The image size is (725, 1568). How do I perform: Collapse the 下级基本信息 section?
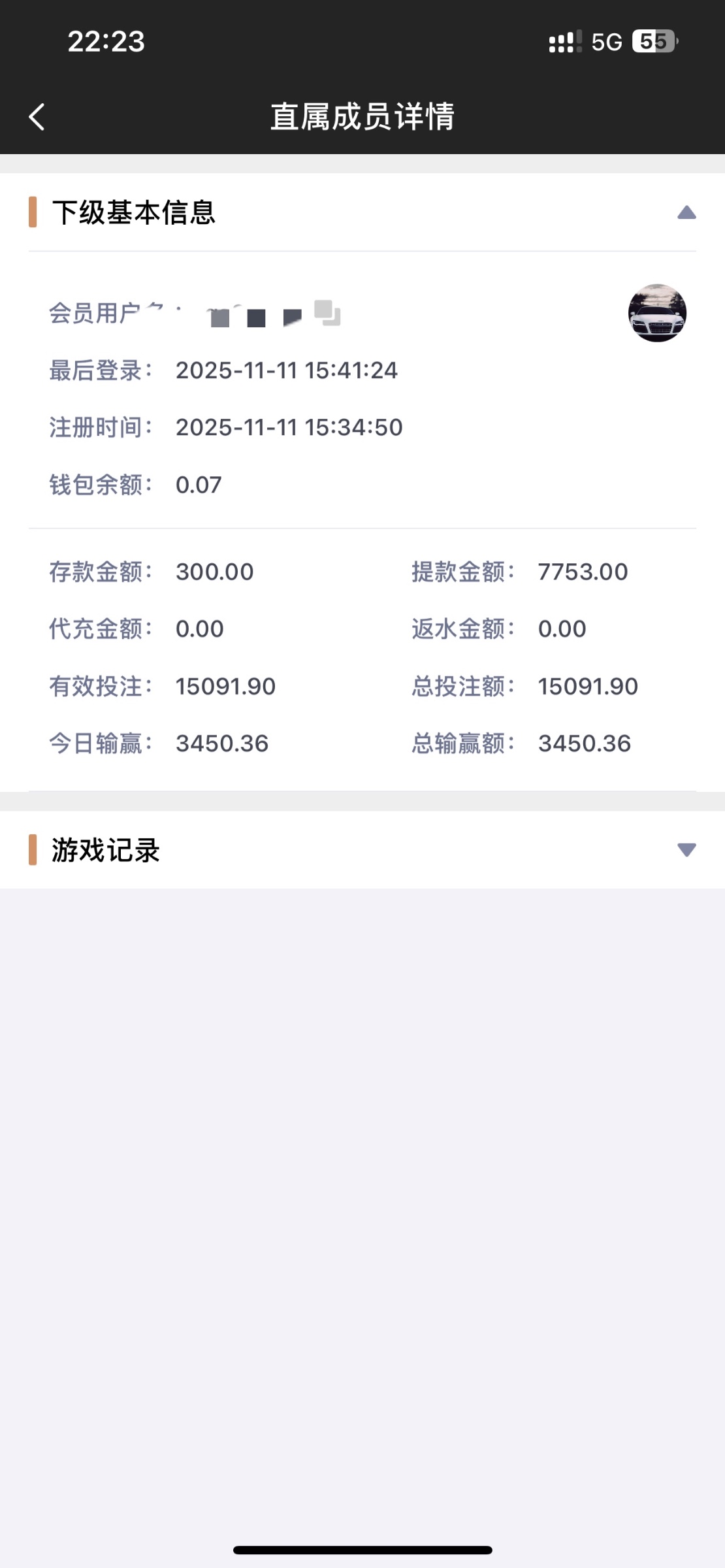(x=686, y=213)
